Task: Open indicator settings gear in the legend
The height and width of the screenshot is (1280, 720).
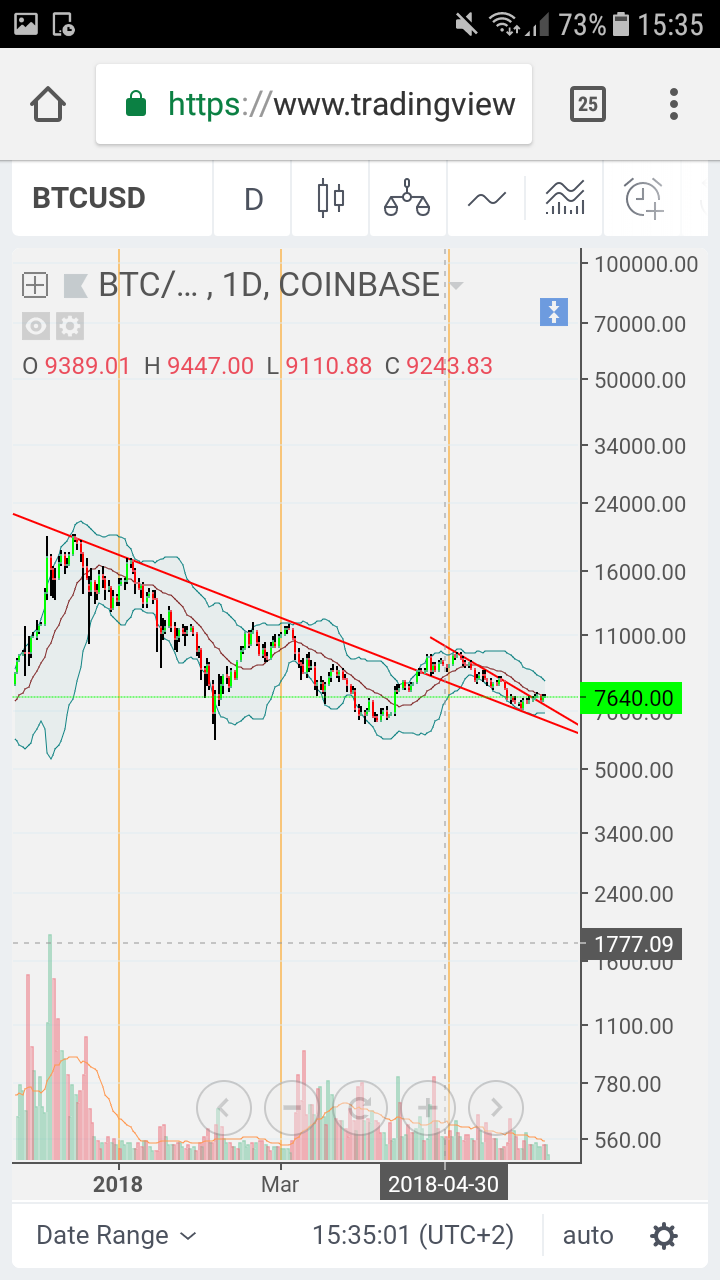Action: point(69,325)
